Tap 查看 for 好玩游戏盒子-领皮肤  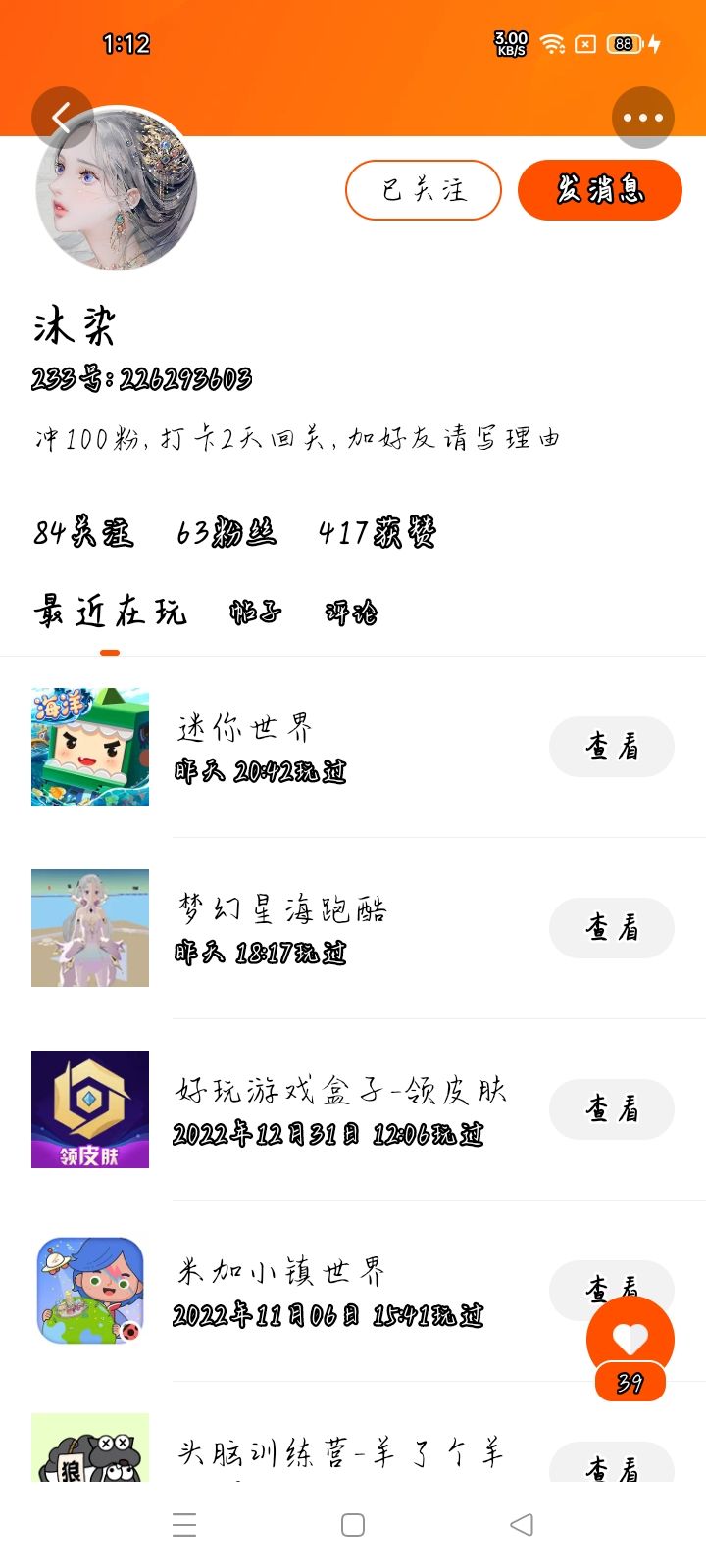click(x=611, y=1109)
